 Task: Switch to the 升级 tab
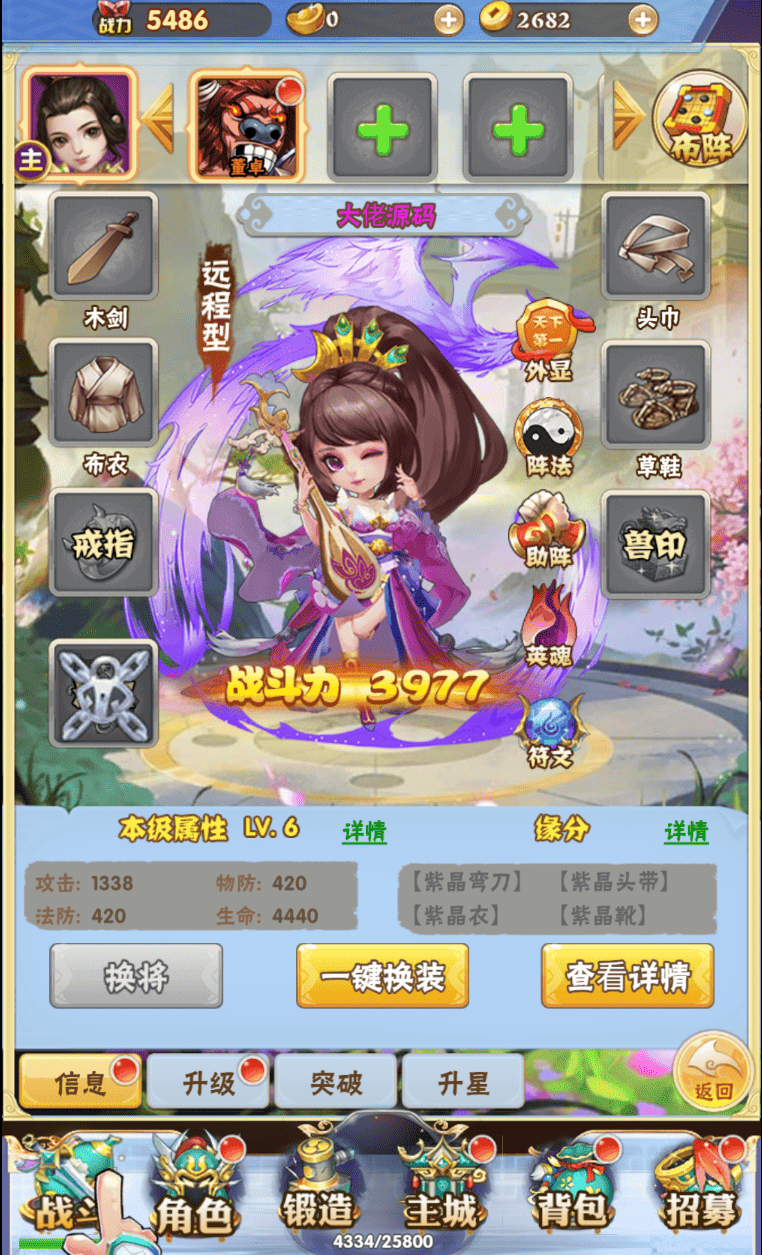pos(208,1082)
